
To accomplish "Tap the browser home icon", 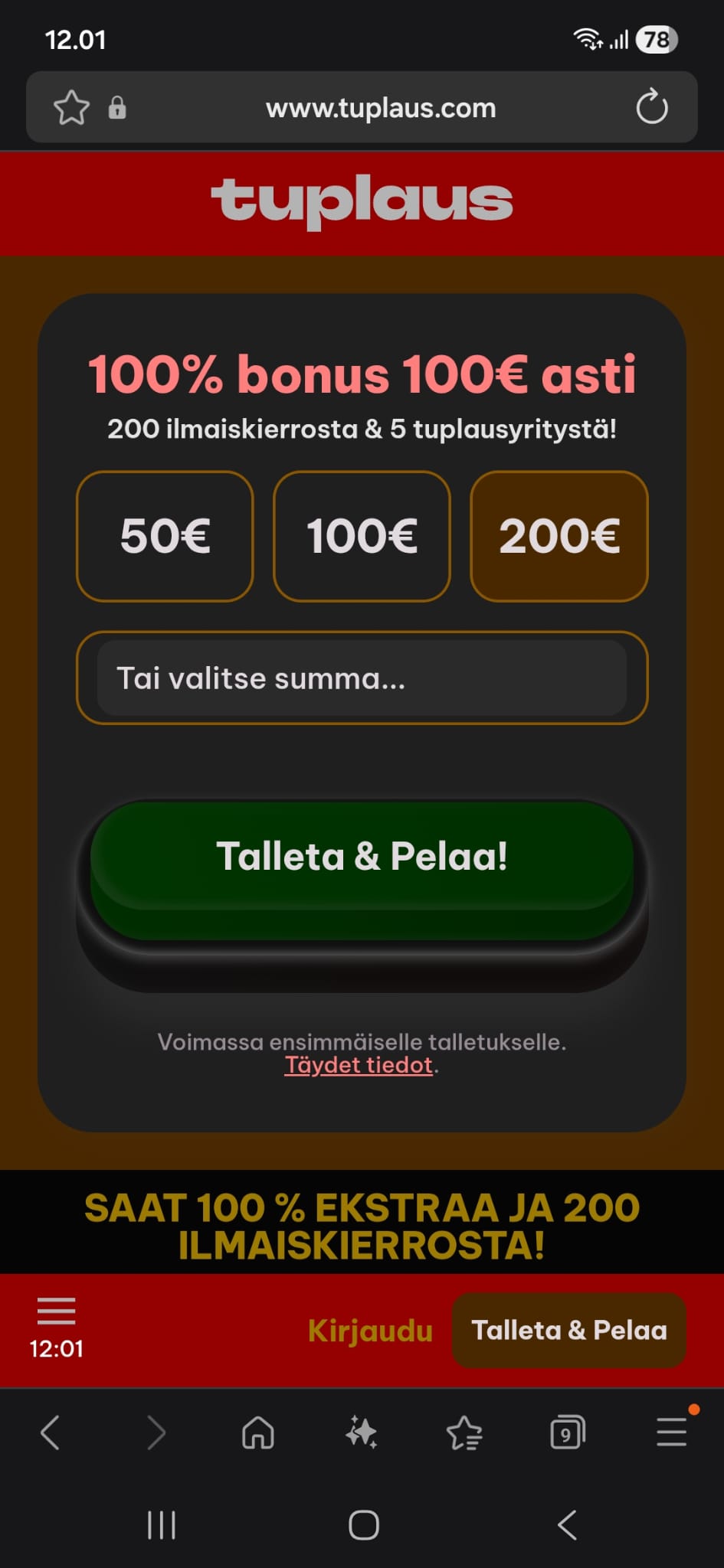I will coord(257,1434).
